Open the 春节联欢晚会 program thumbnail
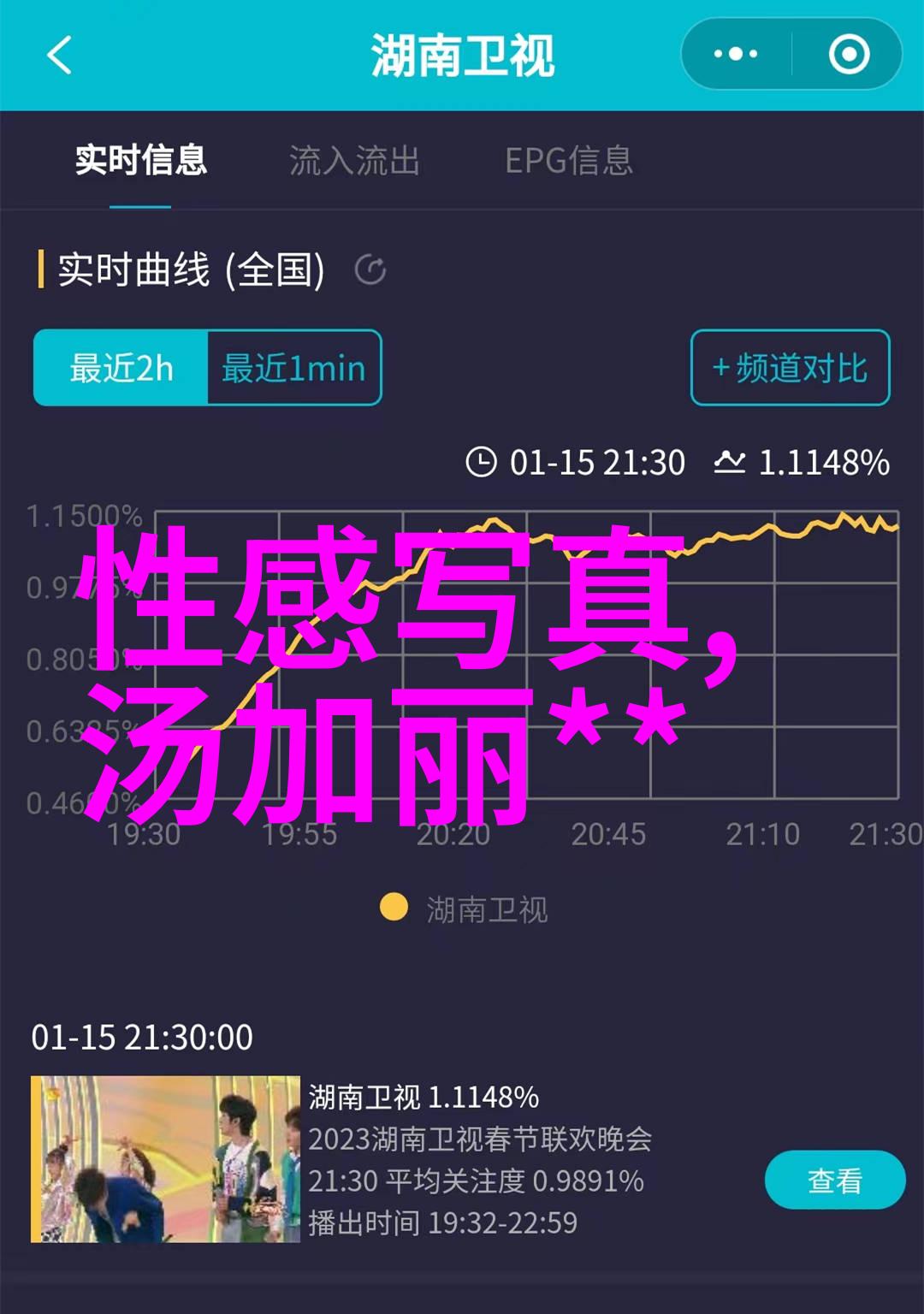Viewport: 924px width, 1314px height. click(x=165, y=1159)
